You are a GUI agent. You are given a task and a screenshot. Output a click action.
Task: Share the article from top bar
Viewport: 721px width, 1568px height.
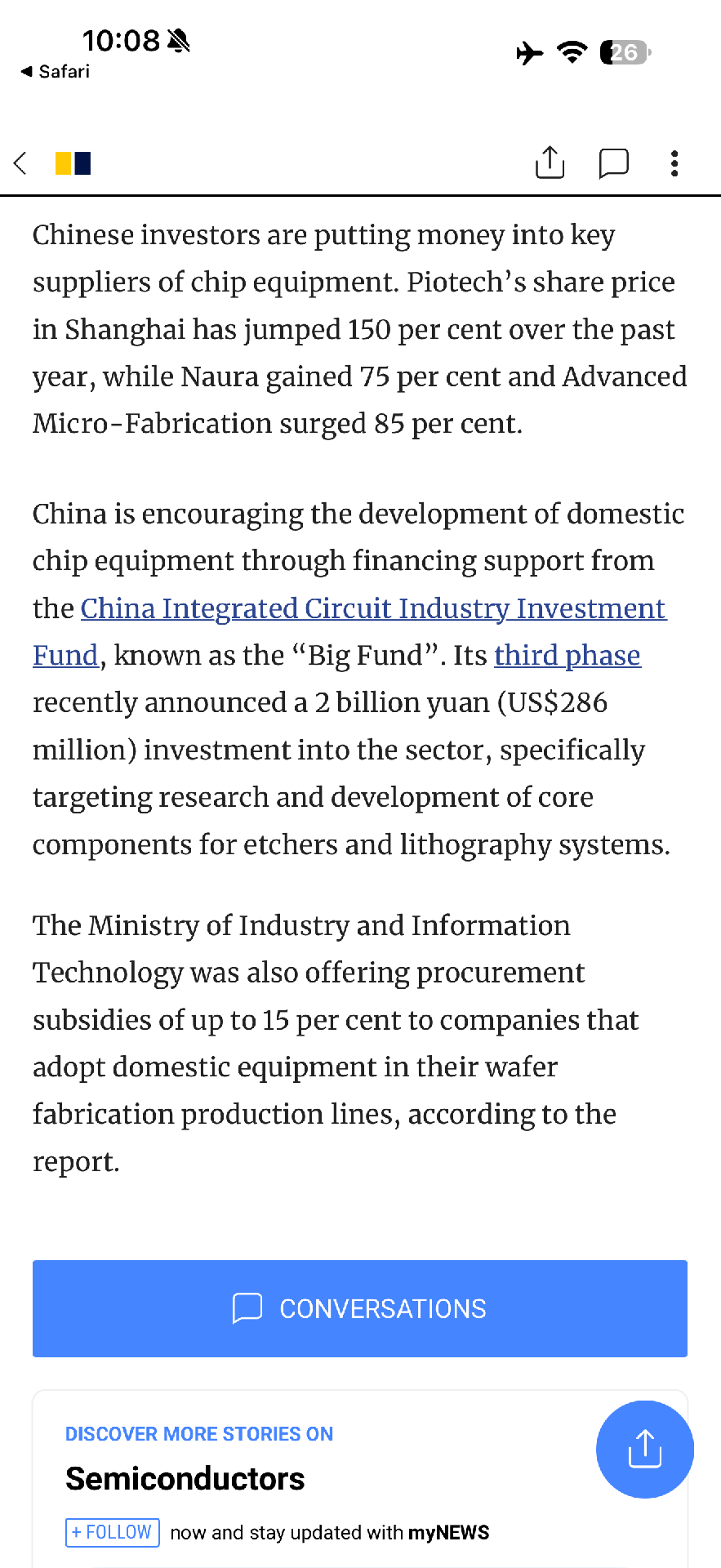pyautogui.click(x=550, y=163)
